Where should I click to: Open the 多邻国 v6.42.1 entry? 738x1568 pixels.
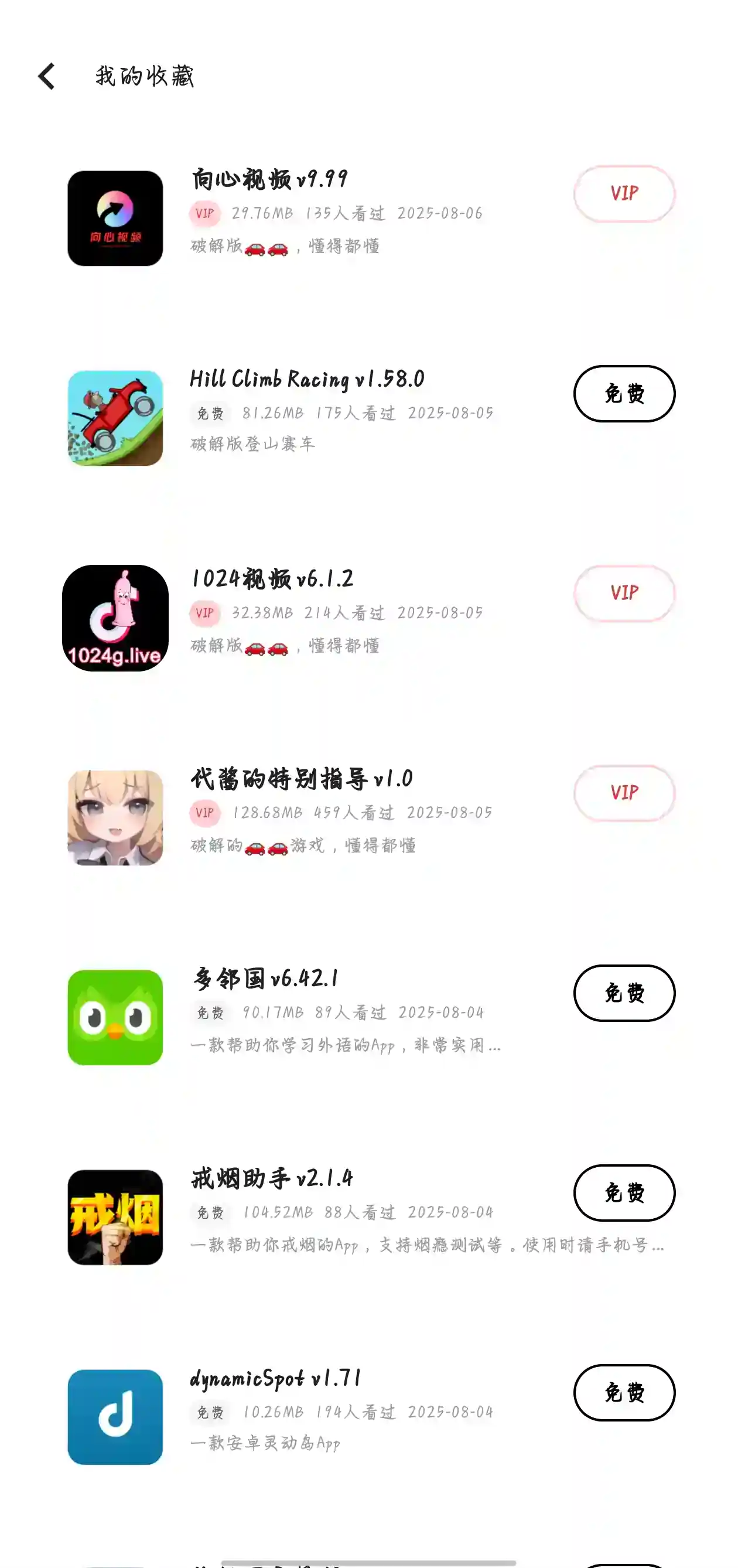click(x=265, y=978)
